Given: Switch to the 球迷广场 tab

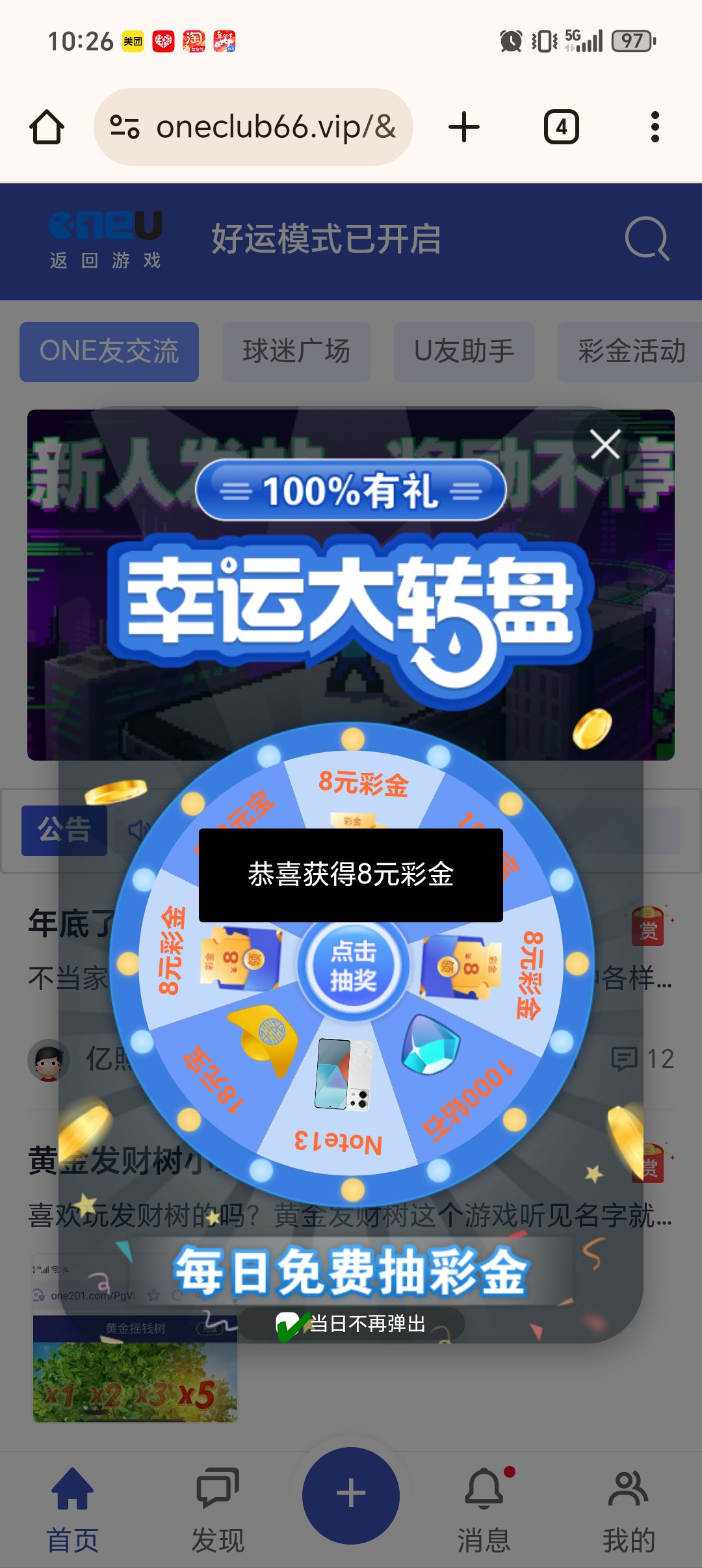Looking at the screenshot, I should pyautogui.click(x=296, y=351).
